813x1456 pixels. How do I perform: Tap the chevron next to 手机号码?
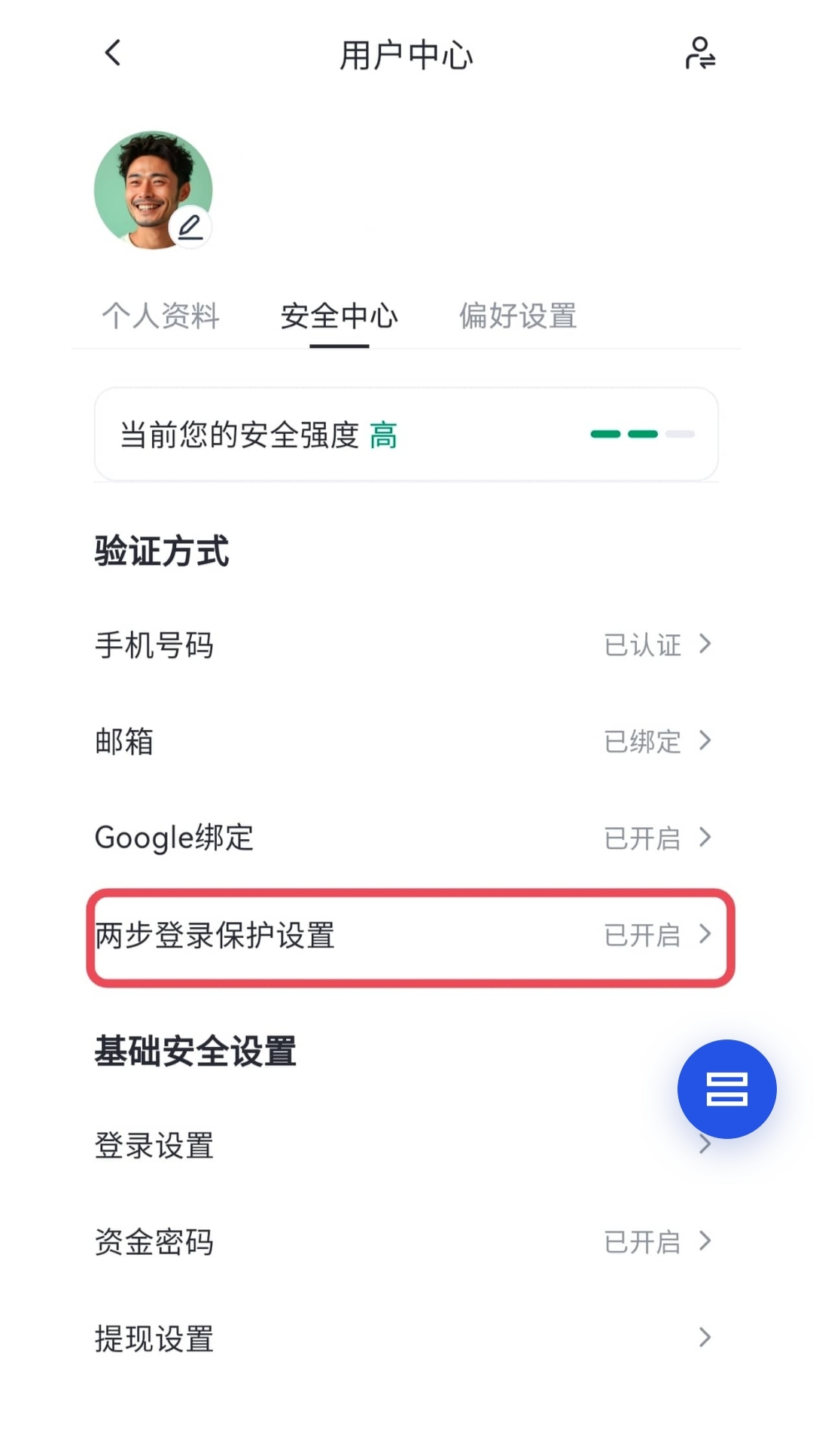(x=705, y=645)
